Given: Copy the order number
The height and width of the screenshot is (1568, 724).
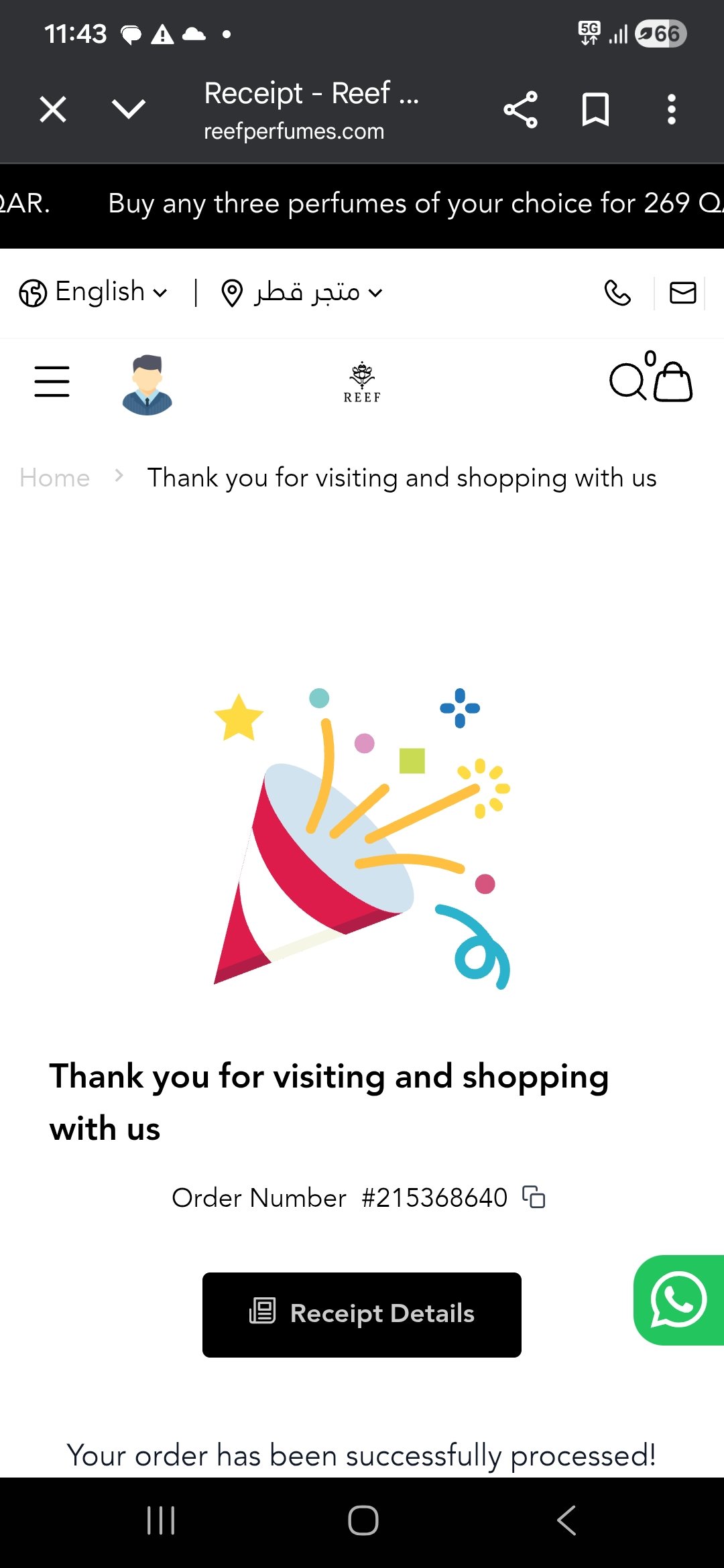Looking at the screenshot, I should click(534, 1197).
